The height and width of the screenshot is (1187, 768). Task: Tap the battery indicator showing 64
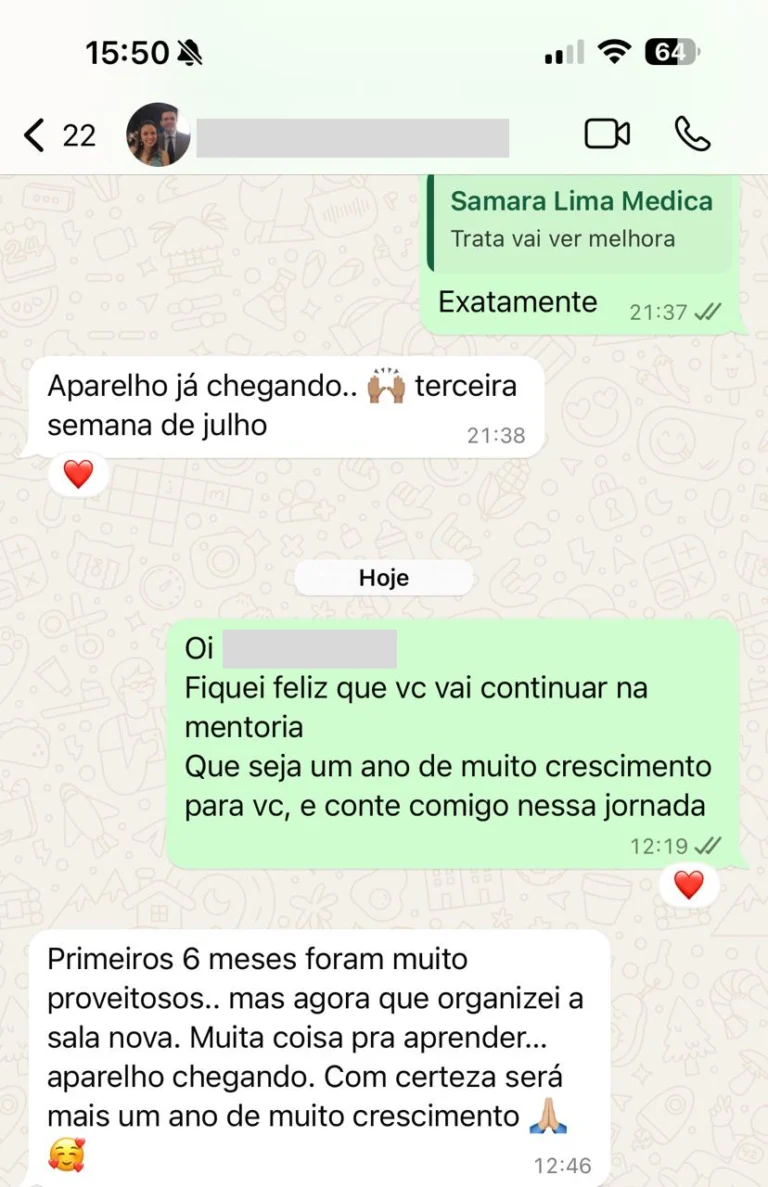(x=668, y=50)
